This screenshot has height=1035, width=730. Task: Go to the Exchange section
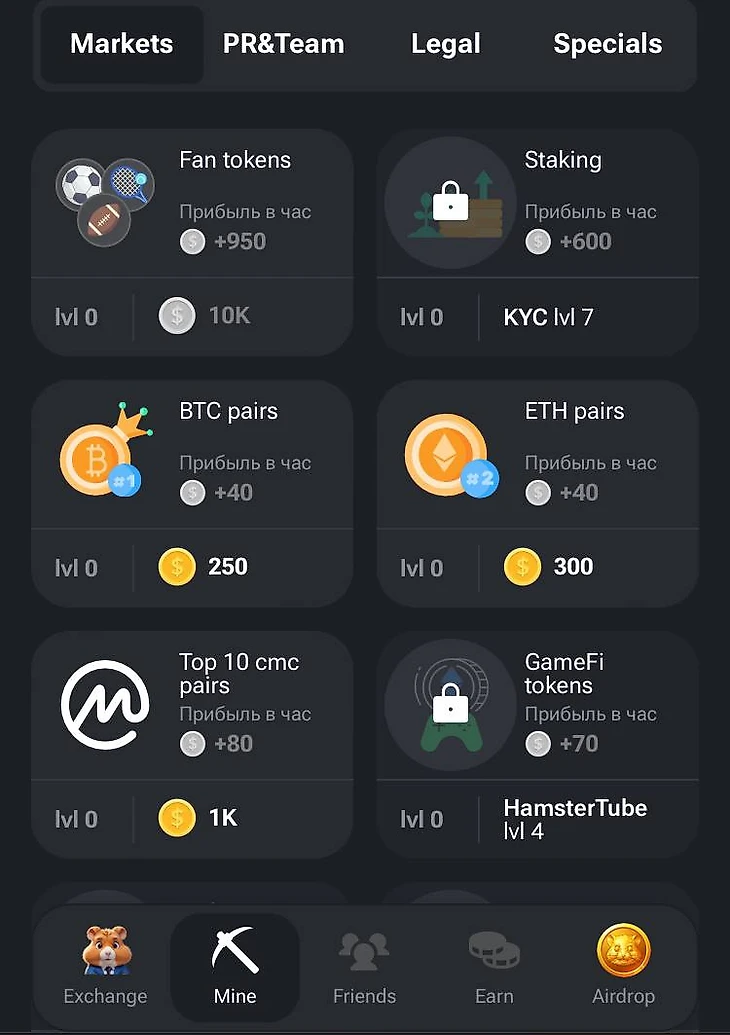click(x=105, y=965)
